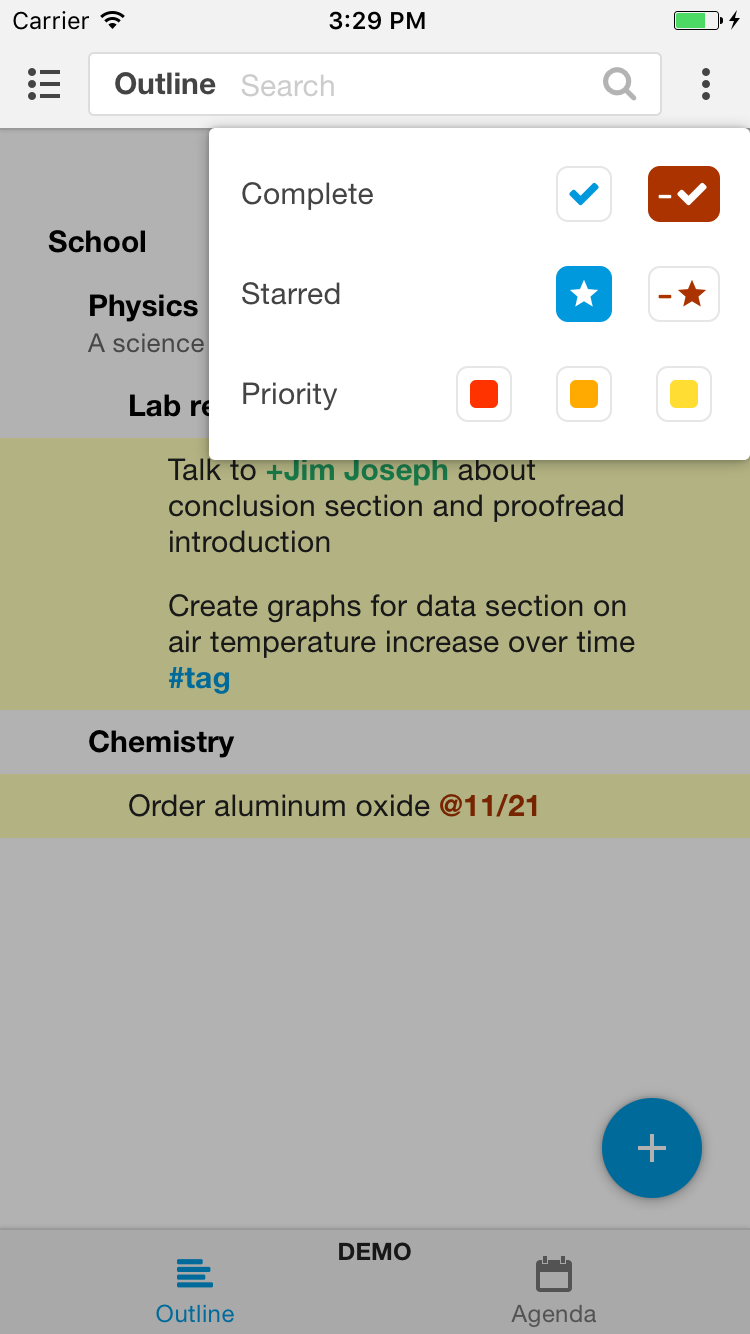The image size is (750, 1334).
Task: Open the Order aluminum oxide item
Action: [x=334, y=806]
